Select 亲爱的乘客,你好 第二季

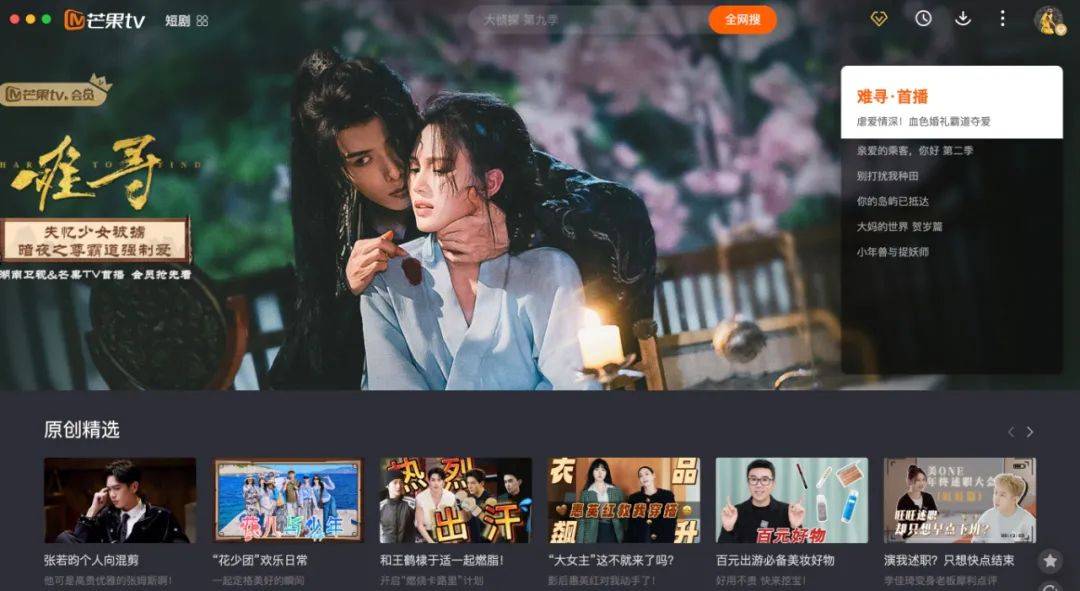click(x=914, y=150)
